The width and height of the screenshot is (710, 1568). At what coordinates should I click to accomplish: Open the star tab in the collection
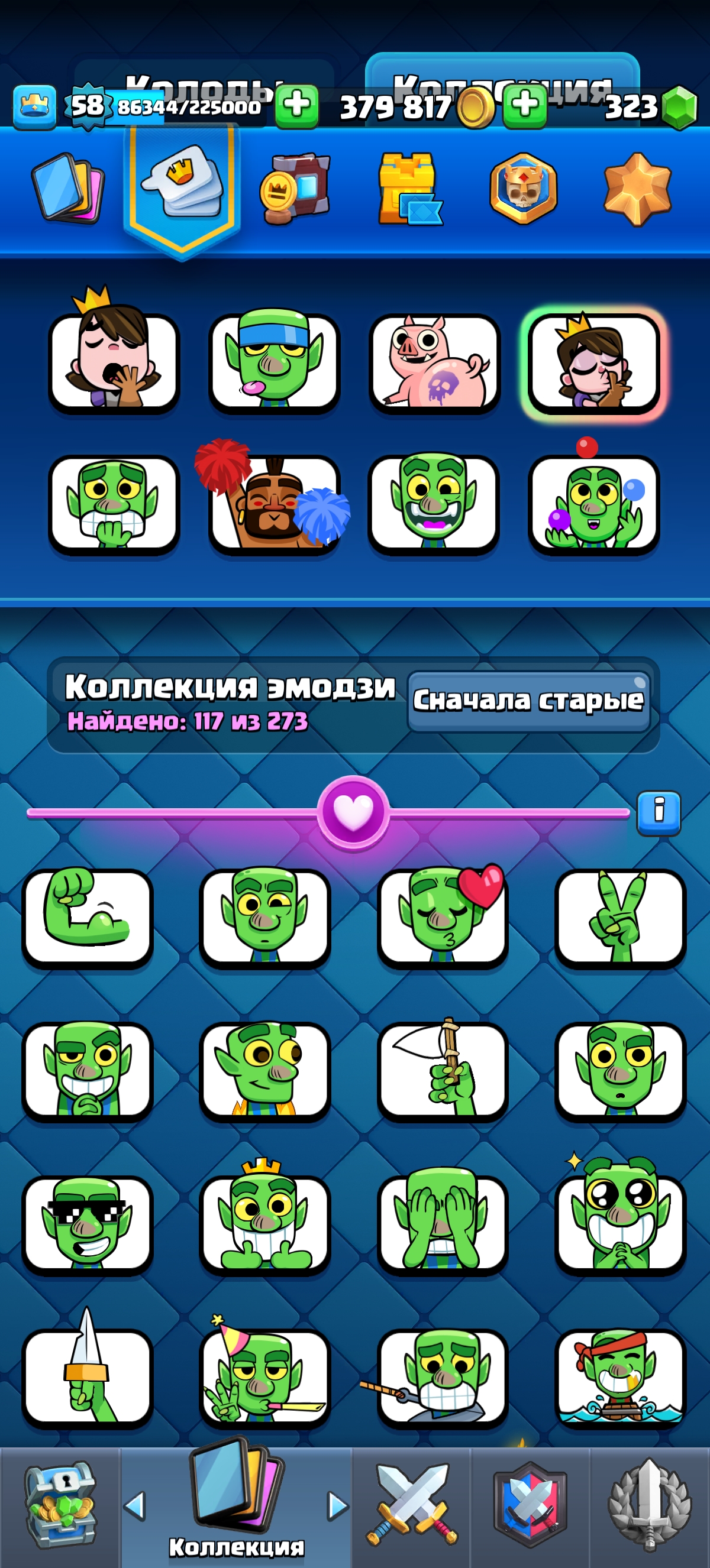pos(637,189)
